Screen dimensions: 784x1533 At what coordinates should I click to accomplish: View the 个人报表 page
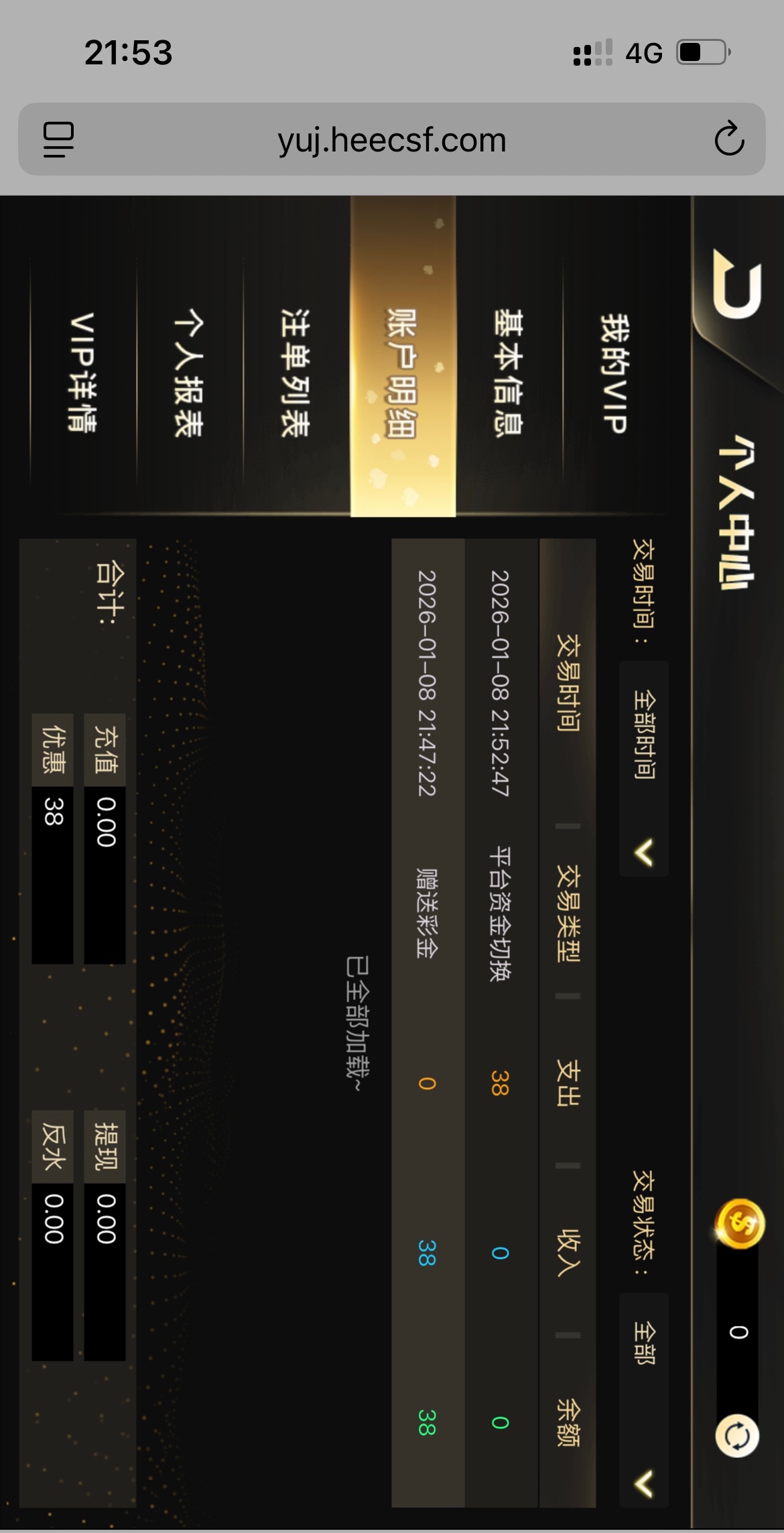pyautogui.click(x=189, y=373)
